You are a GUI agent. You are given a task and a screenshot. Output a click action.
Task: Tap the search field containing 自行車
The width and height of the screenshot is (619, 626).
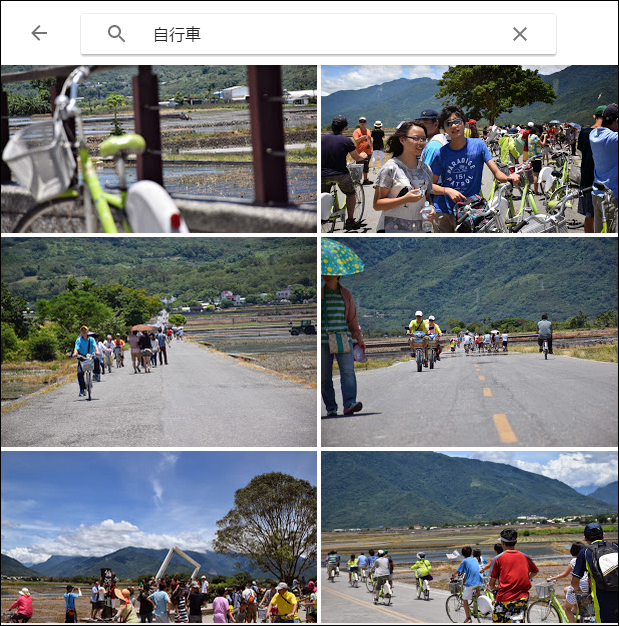[320, 34]
